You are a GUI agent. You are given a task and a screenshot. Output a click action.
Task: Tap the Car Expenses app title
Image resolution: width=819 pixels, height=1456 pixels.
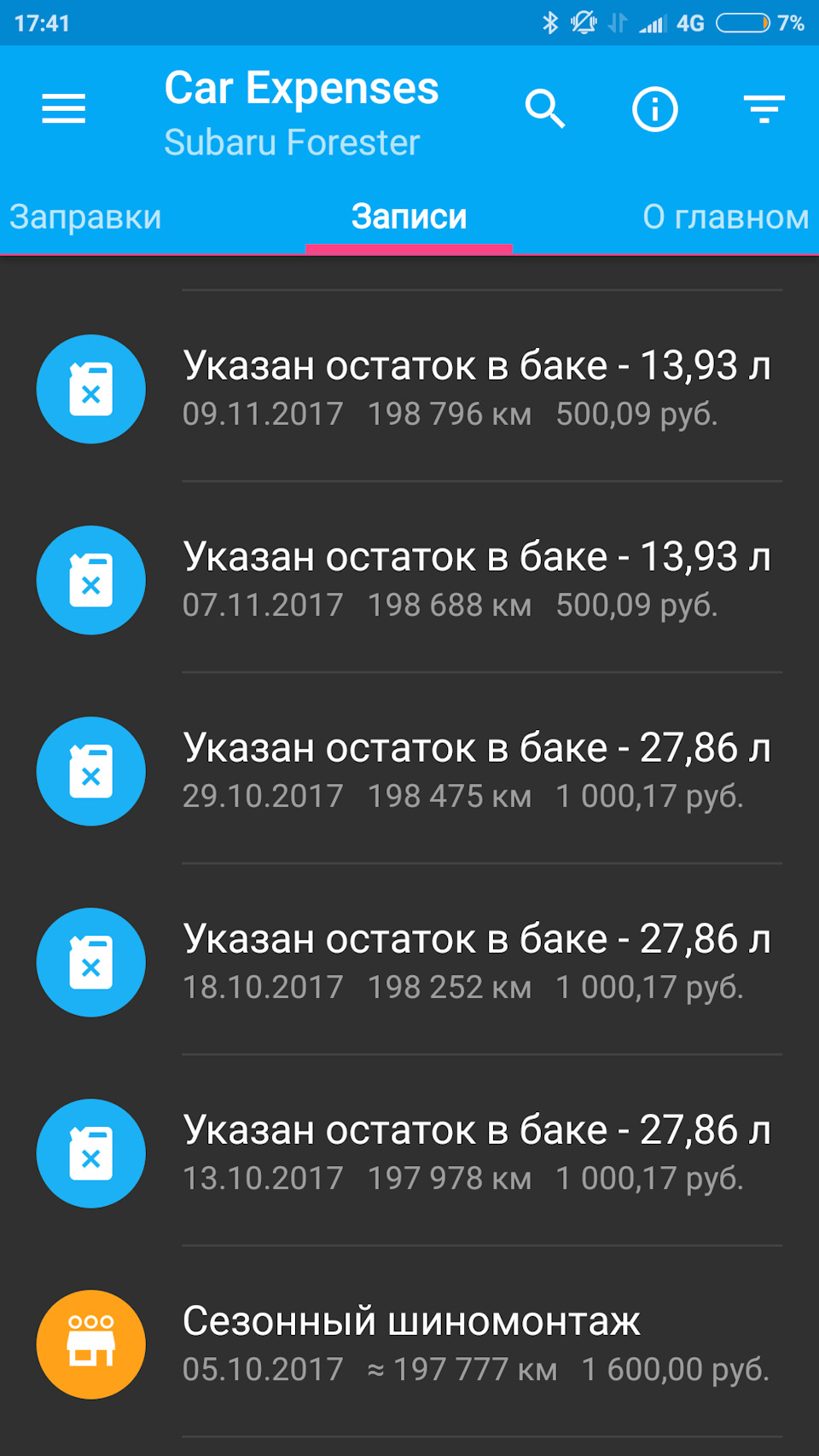click(302, 87)
